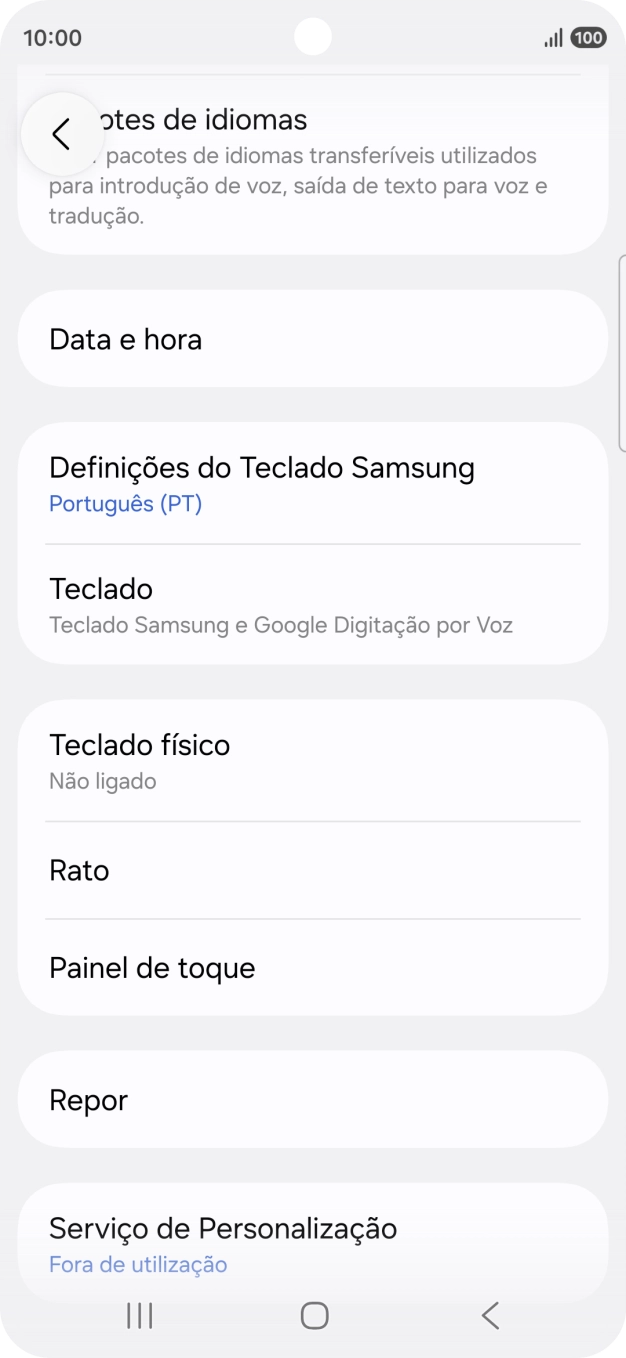Open Rato settings
The image size is (626, 1358).
[312, 870]
